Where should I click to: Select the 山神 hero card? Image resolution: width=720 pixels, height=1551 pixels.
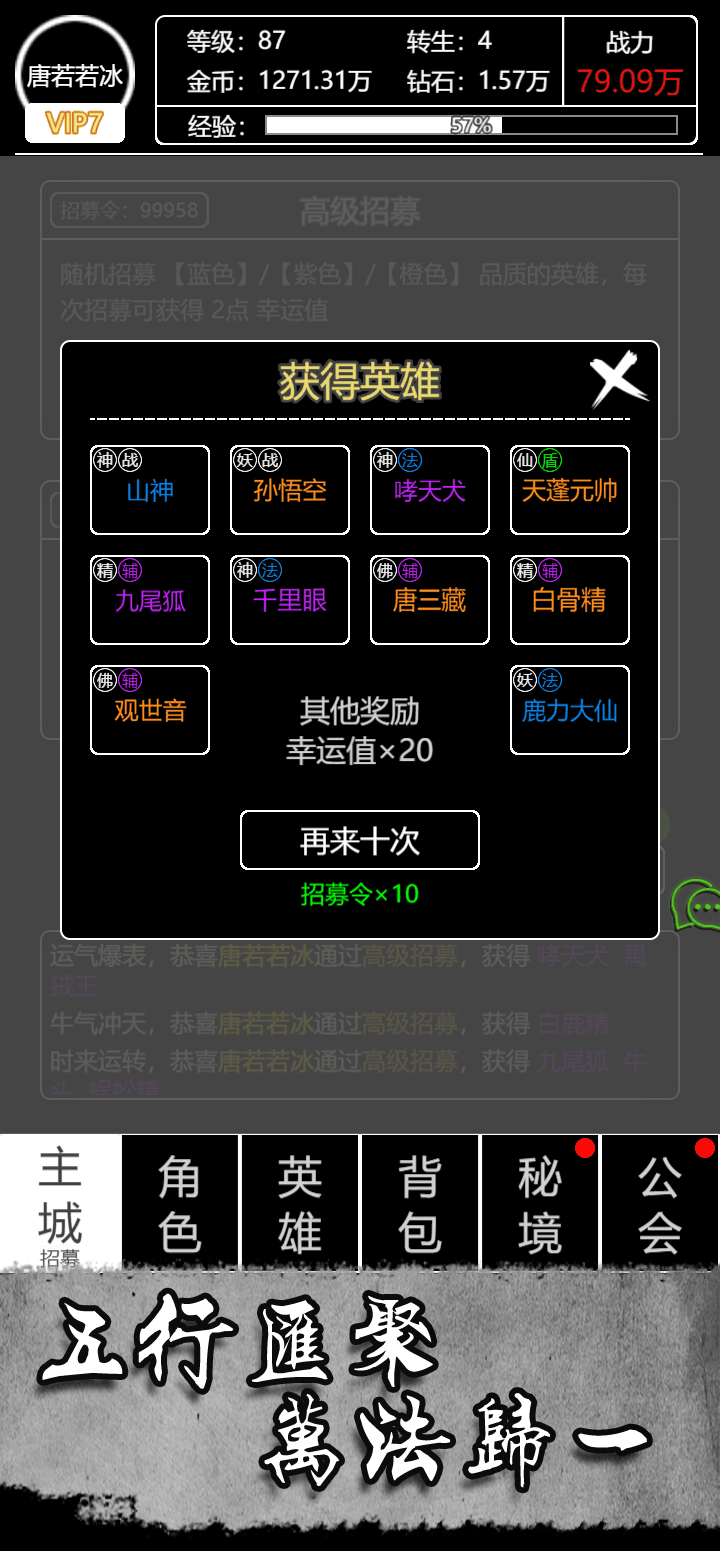(149, 490)
